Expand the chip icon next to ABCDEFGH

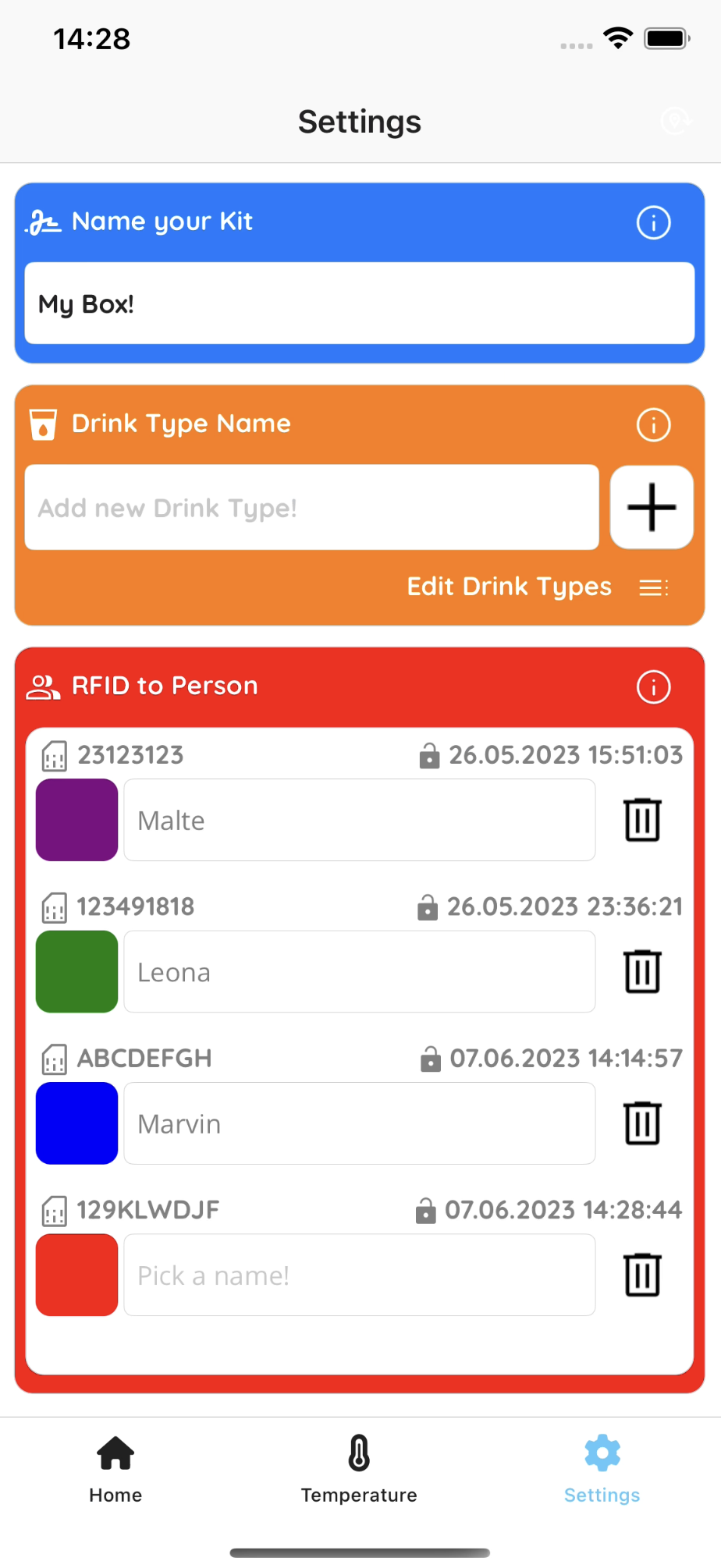tap(53, 1059)
